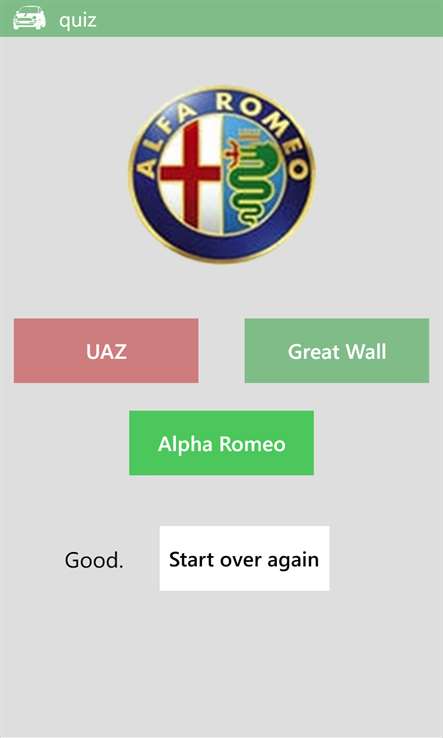Select the UAZ answer
The height and width of the screenshot is (738, 443).
tap(106, 351)
